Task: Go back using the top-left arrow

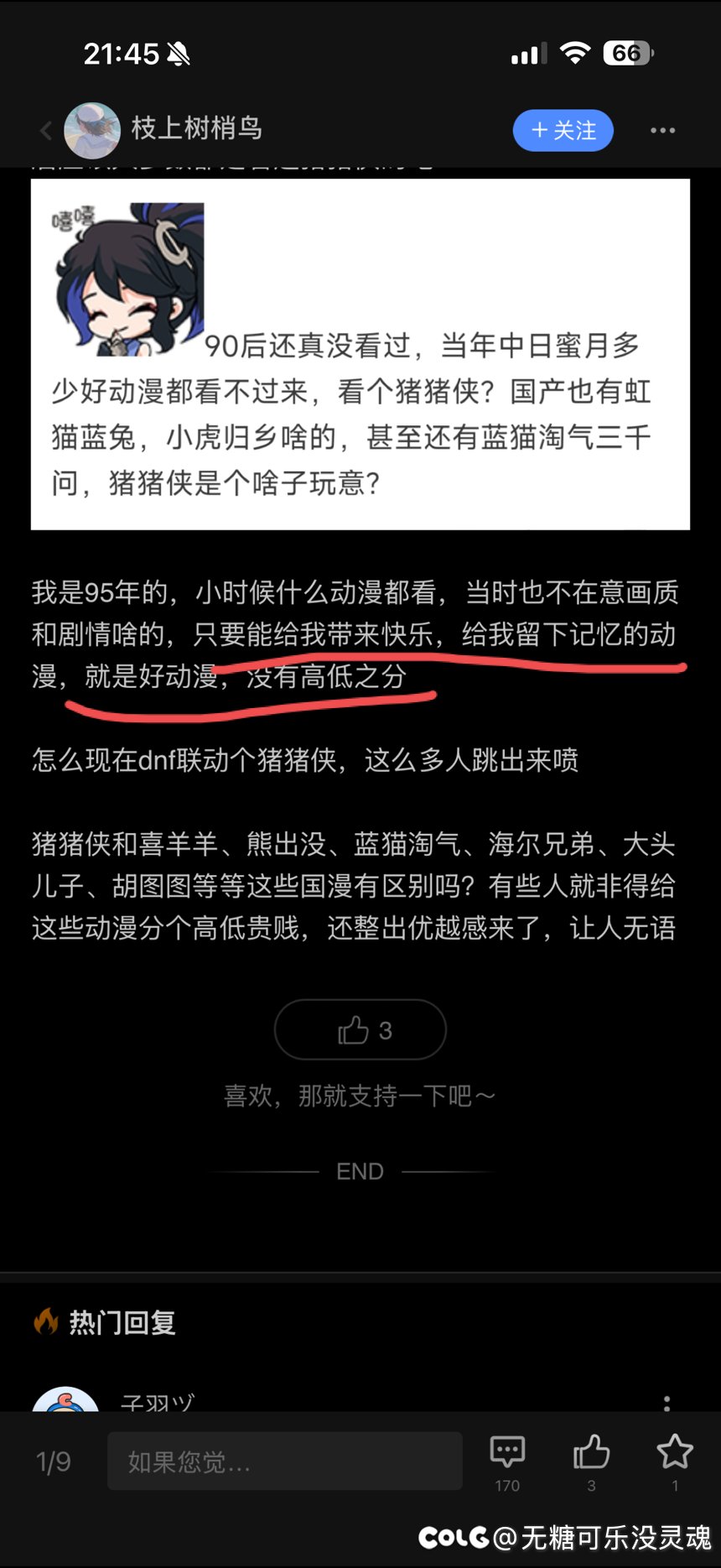Action: click(46, 131)
